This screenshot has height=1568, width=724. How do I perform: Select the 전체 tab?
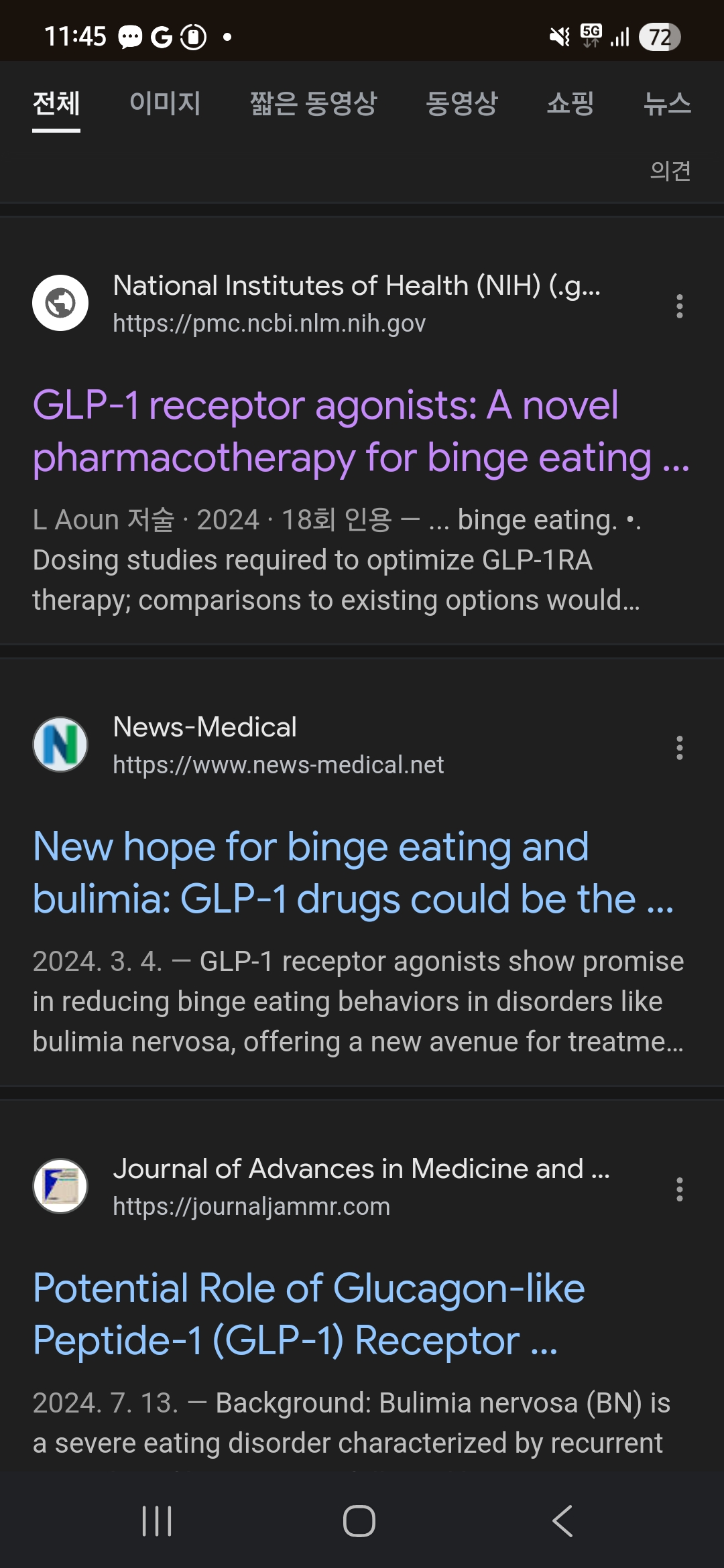tap(56, 103)
